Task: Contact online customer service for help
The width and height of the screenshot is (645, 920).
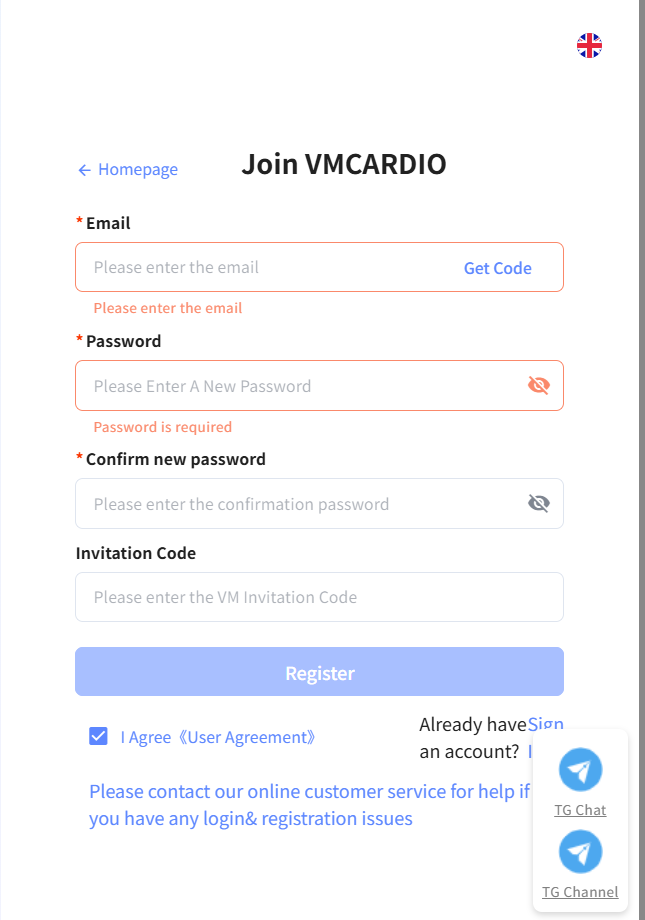Action: [309, 805]
